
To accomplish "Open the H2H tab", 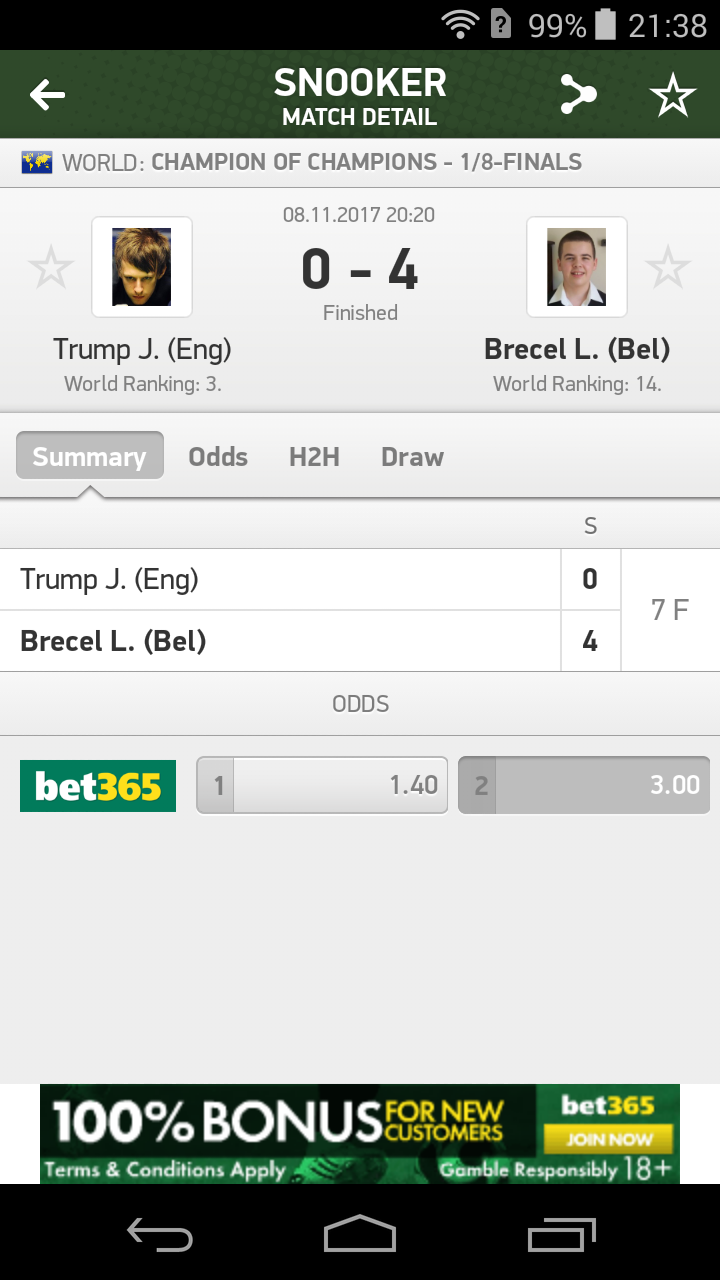I will [314, 457].
